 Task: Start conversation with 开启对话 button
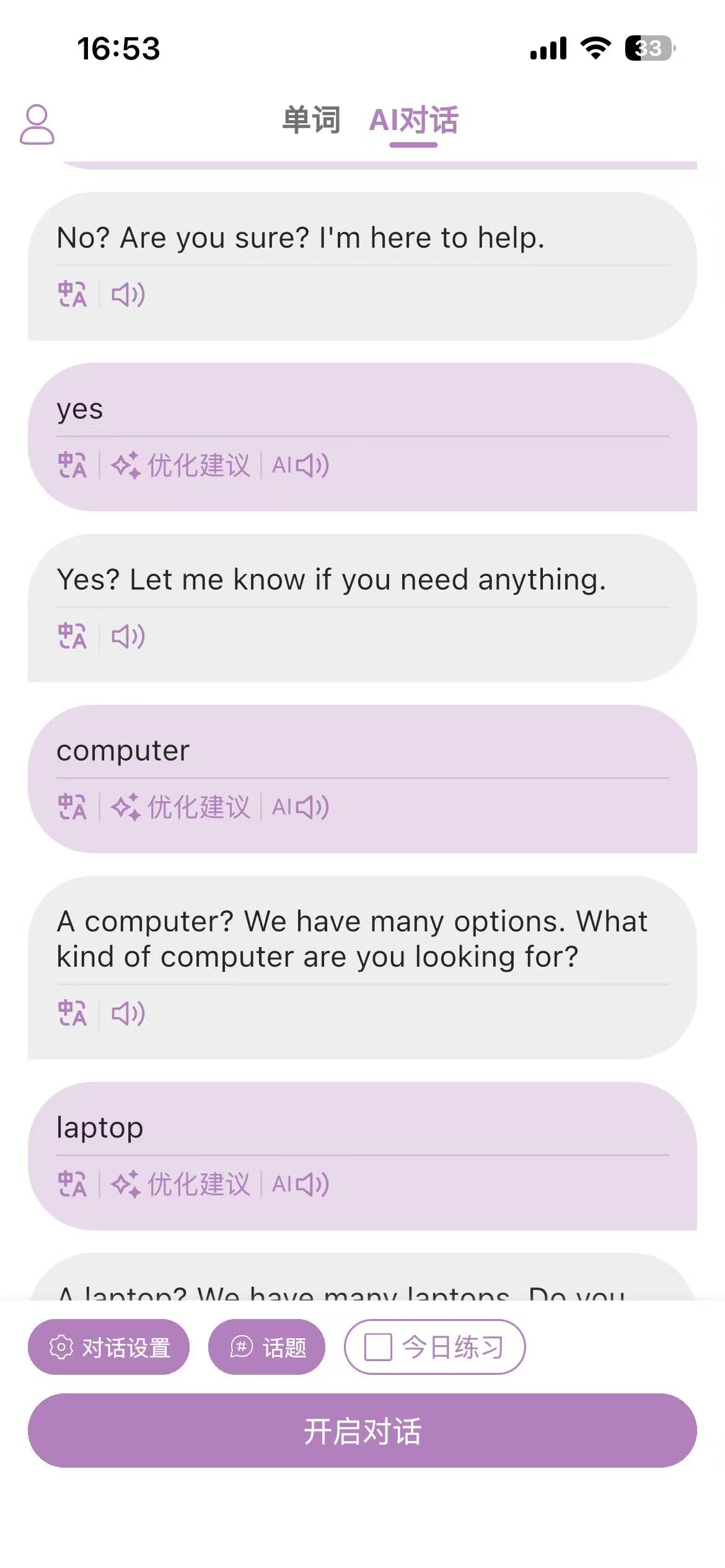(x=362, y=1431)
